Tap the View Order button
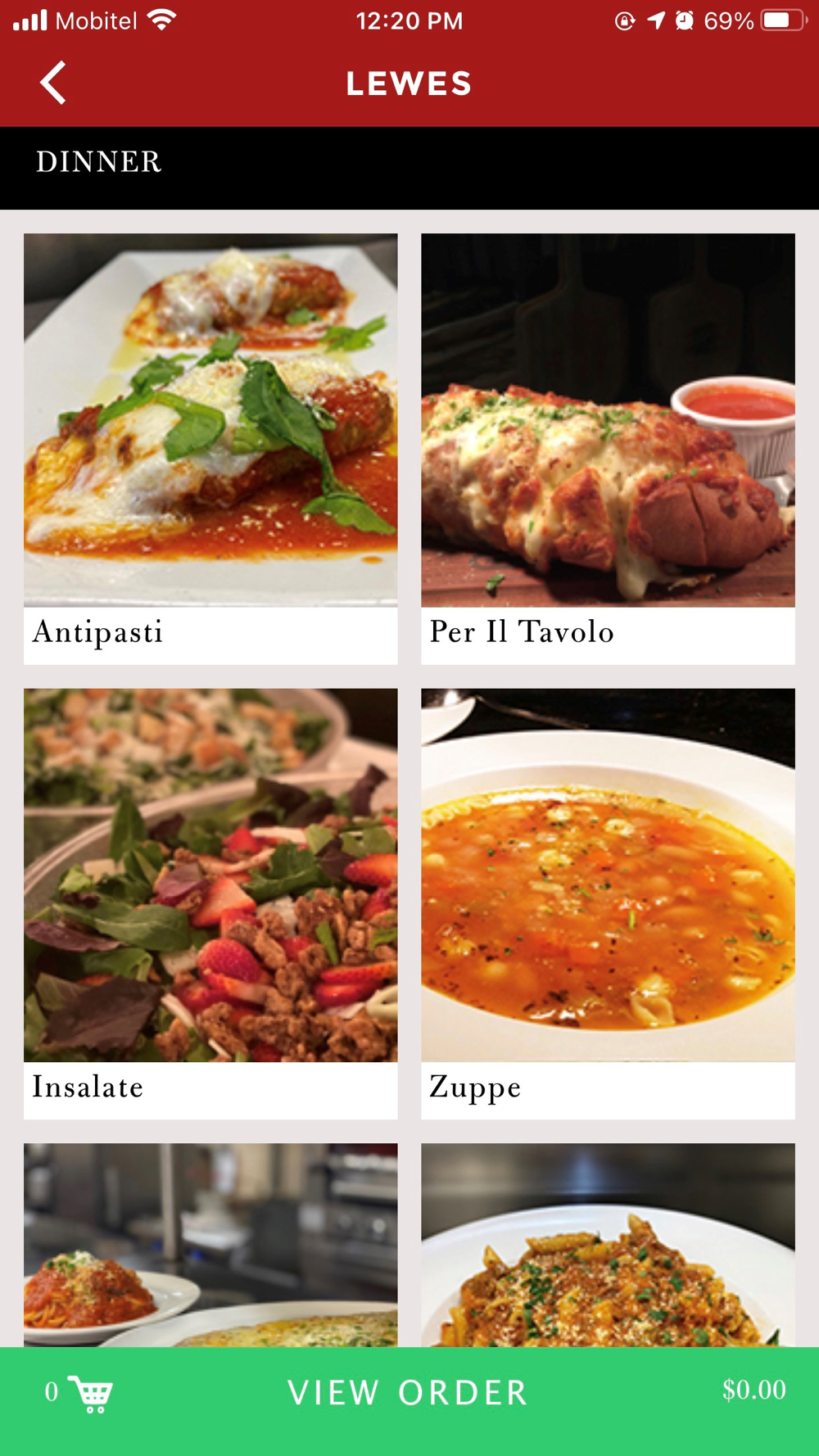The image size is (819, 1456). click(408, 1393)
